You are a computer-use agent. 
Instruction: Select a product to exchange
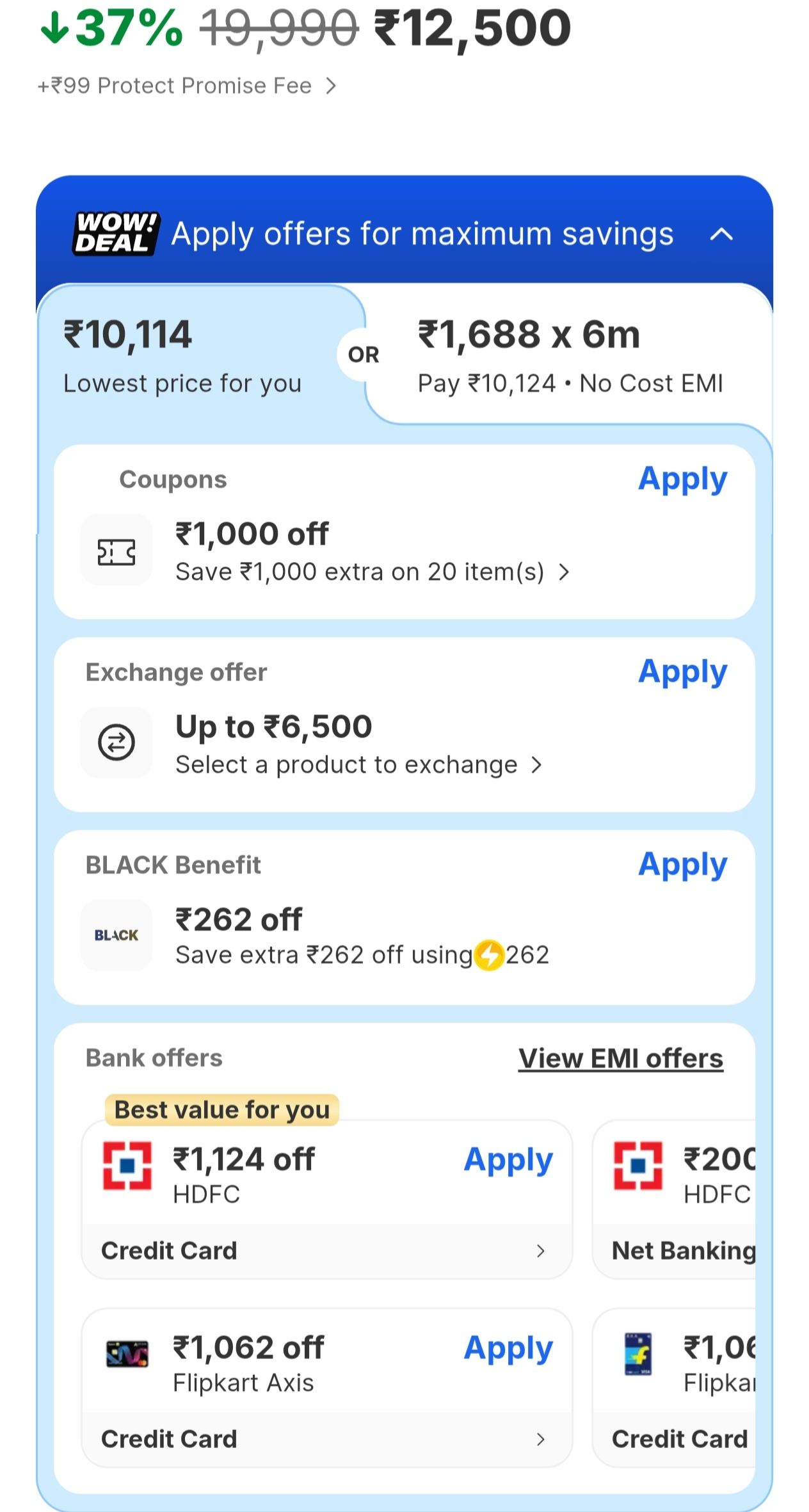click(358, 765)
